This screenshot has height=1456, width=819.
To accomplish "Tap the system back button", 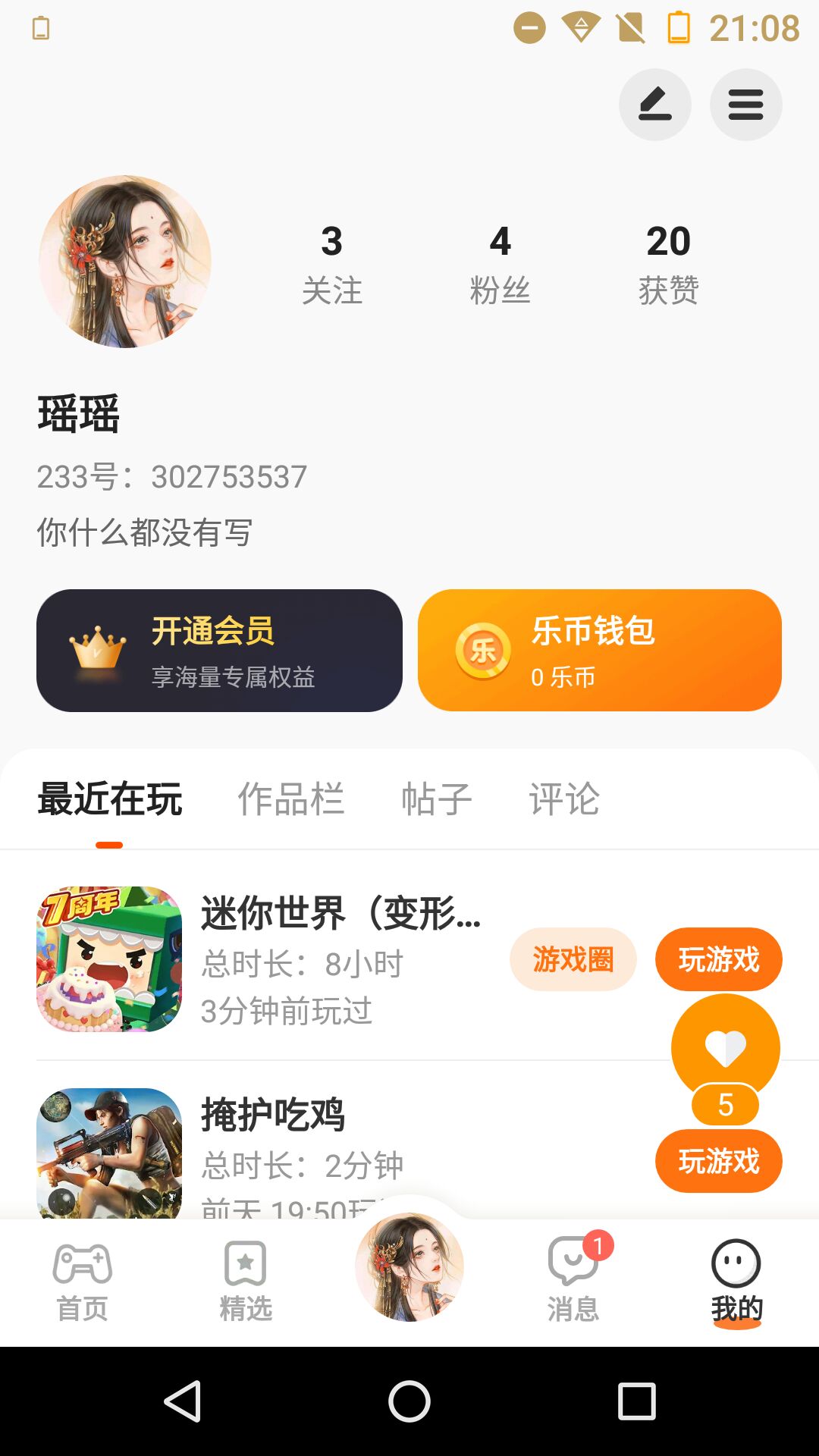I will tap(182, 1401).
